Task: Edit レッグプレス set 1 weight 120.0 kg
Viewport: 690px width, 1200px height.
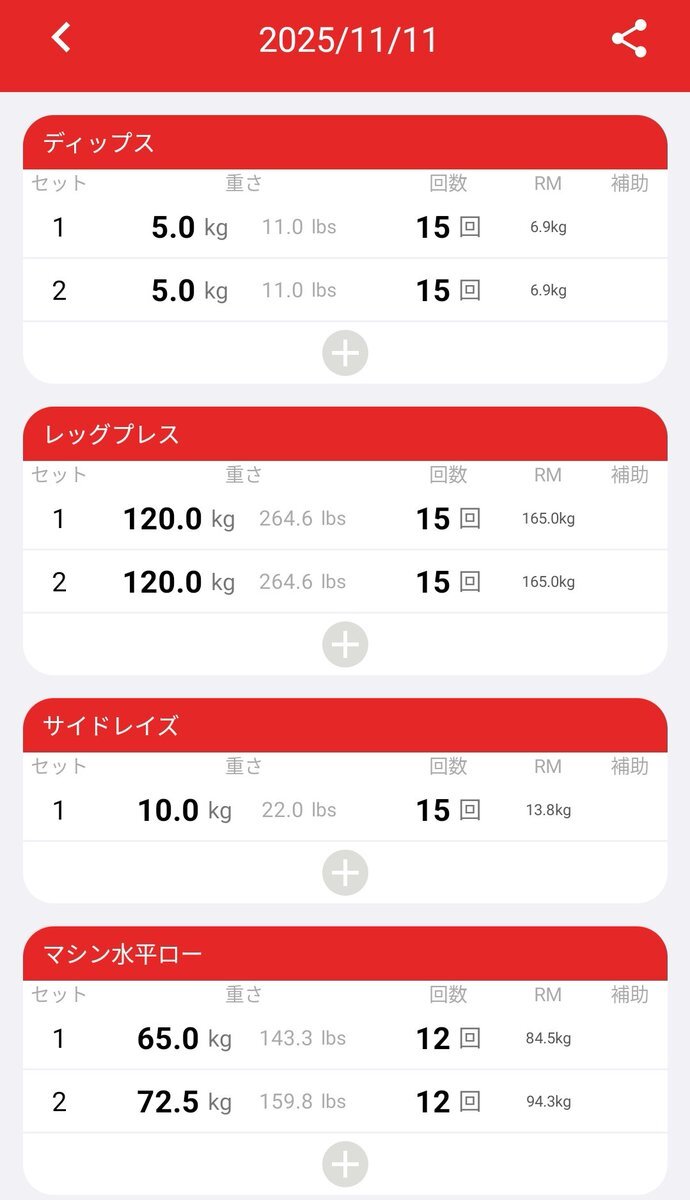Action: tap(163, 519)
